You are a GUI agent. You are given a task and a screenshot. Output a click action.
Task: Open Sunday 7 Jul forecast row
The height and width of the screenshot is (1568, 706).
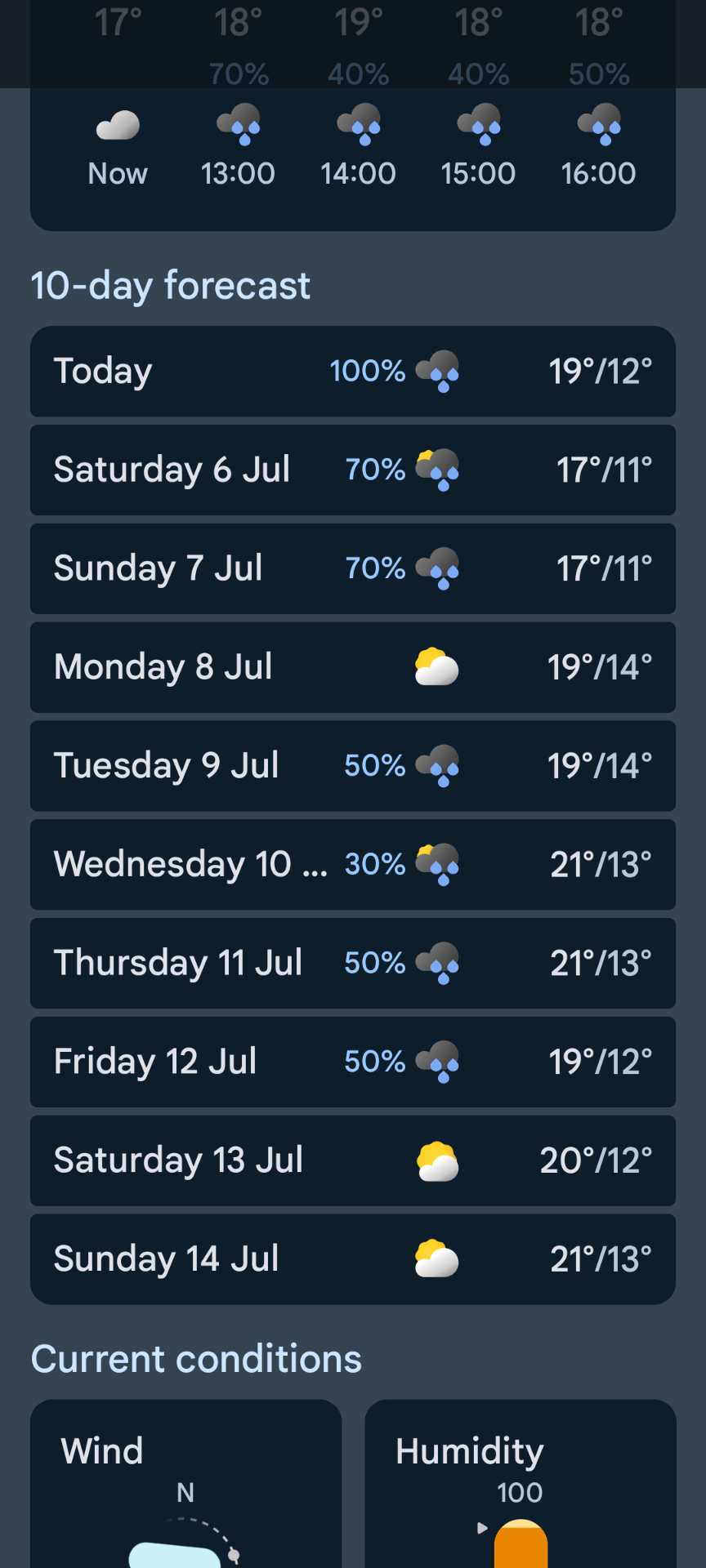click(x=353, y=568)
